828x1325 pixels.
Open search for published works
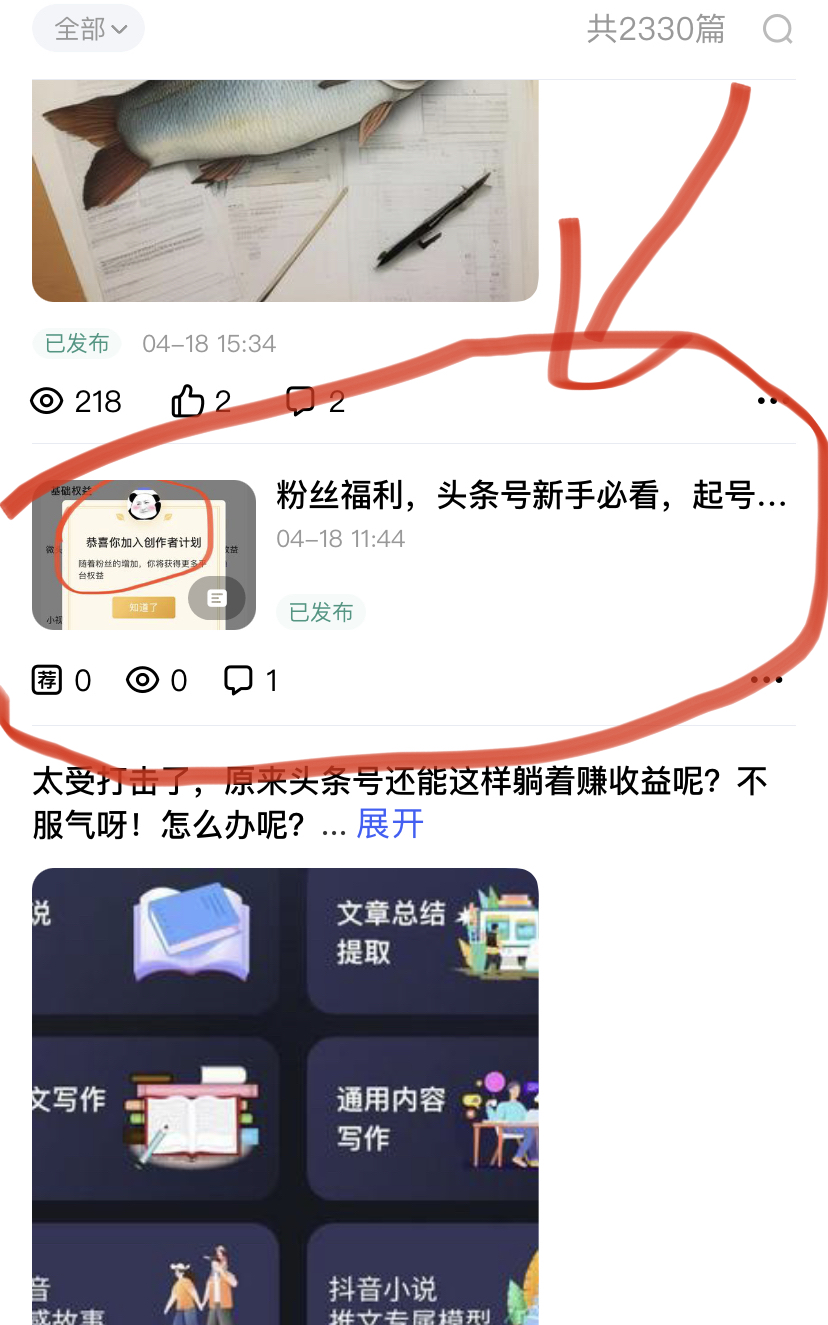click(777, 29)
